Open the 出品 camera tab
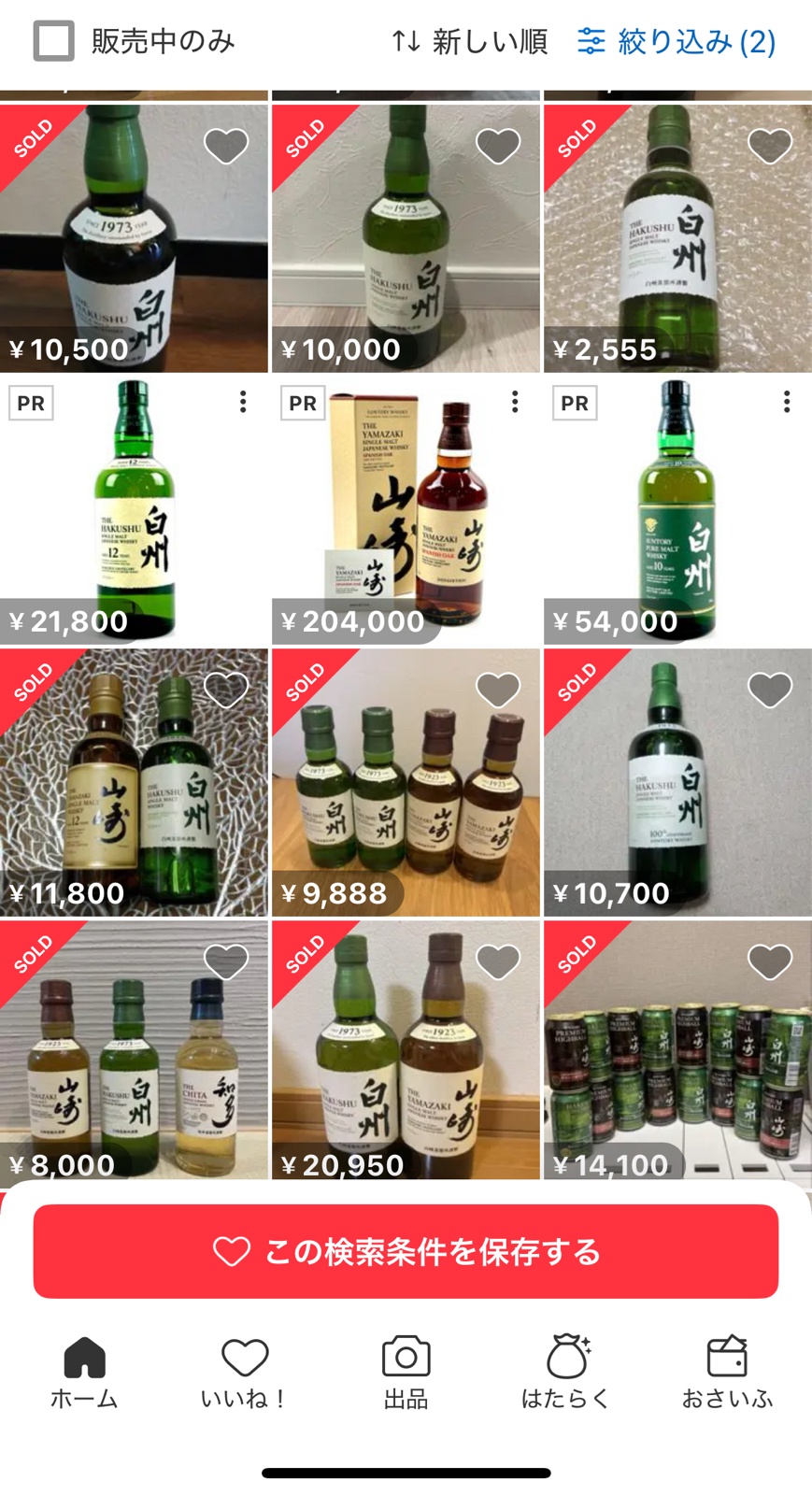 [x=406, y=1372]
